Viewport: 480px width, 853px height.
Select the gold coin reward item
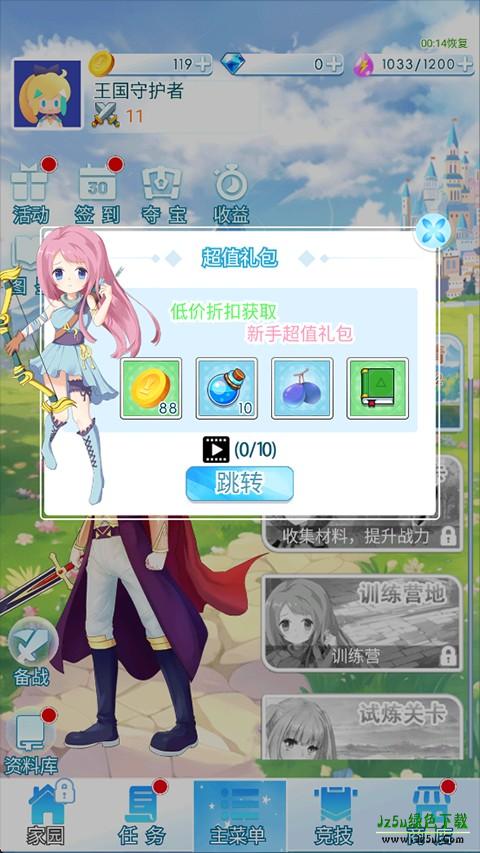[151, 388]
